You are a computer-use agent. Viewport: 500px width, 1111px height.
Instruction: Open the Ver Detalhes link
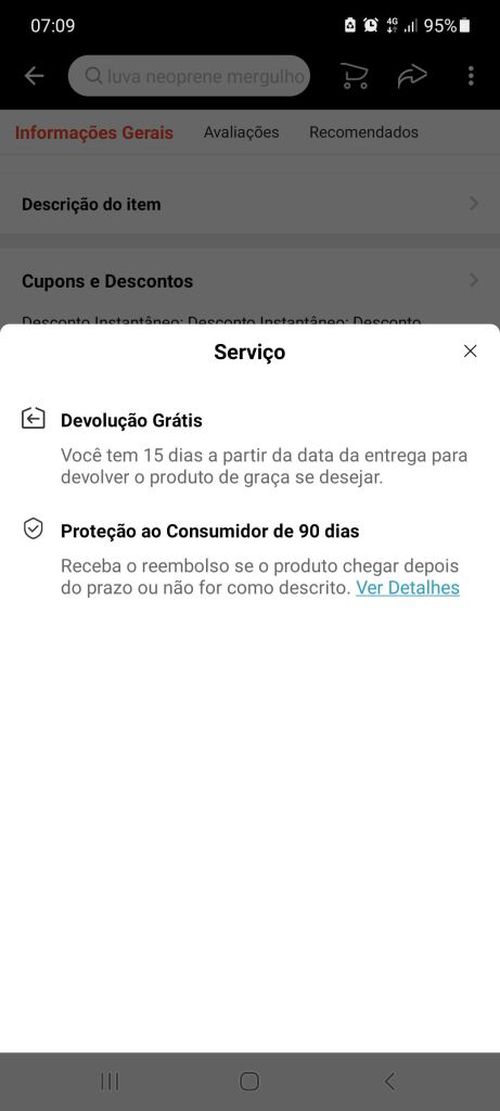(x=407, y=587)
